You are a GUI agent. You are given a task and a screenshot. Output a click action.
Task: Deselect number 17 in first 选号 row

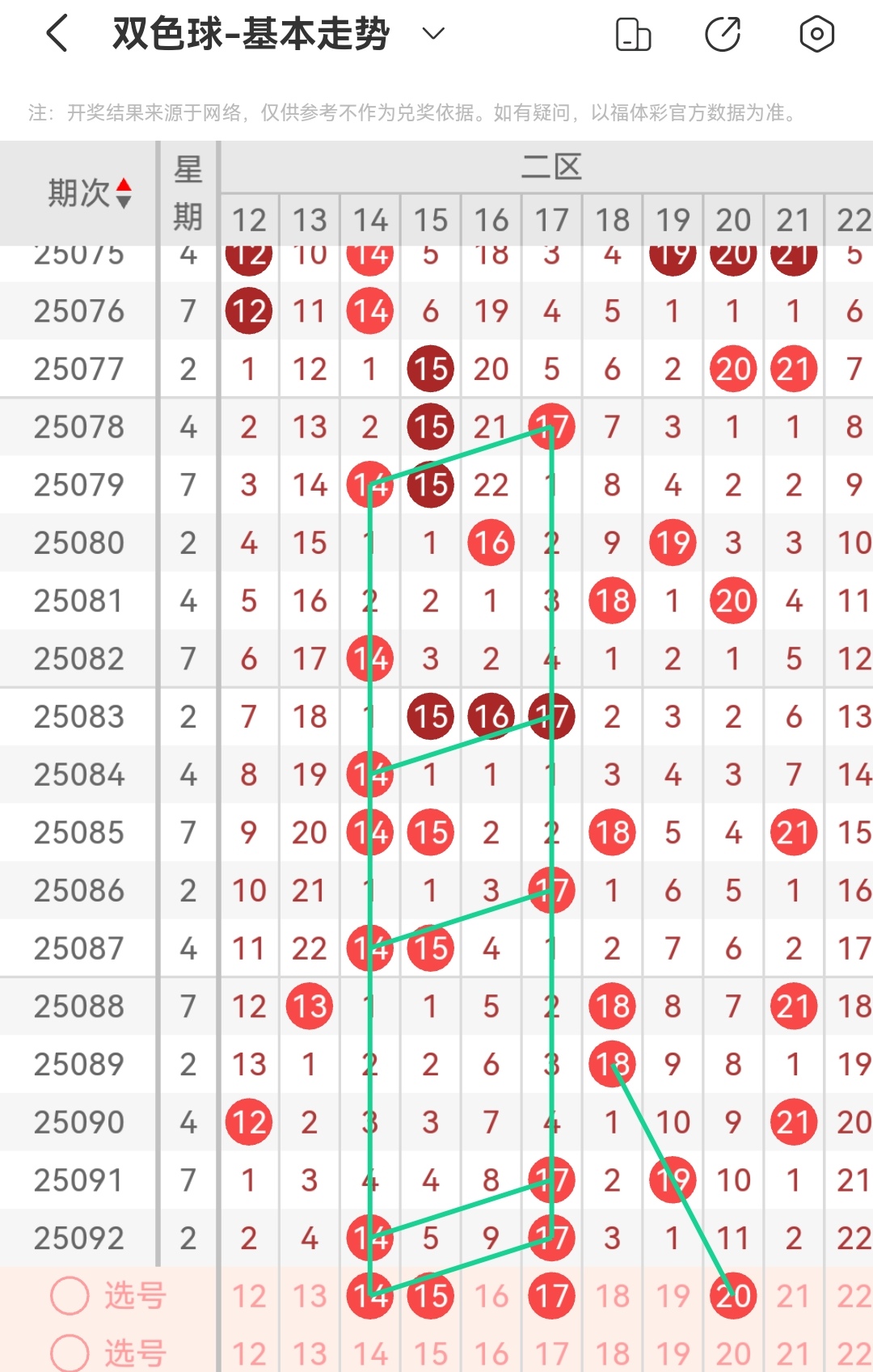[x=552, y=1296]
